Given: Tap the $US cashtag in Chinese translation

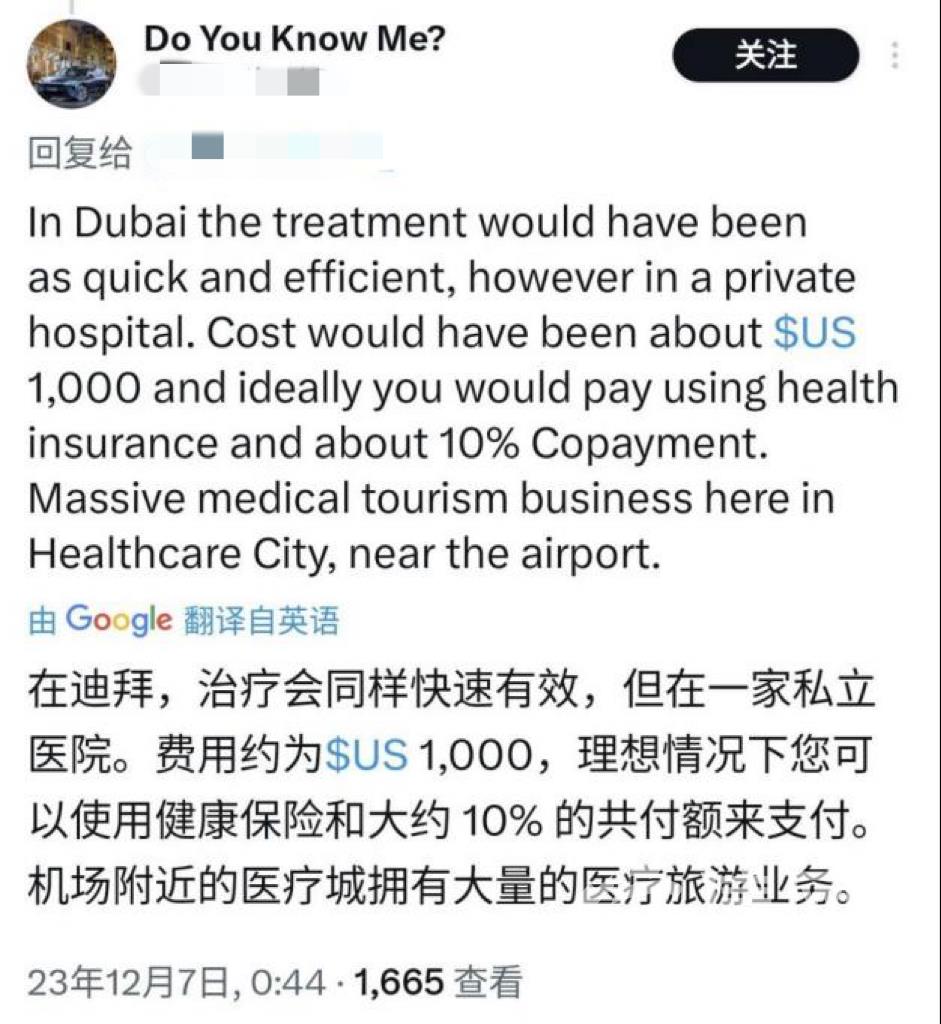Looking at the screenshot, I should tap(367, 754).
